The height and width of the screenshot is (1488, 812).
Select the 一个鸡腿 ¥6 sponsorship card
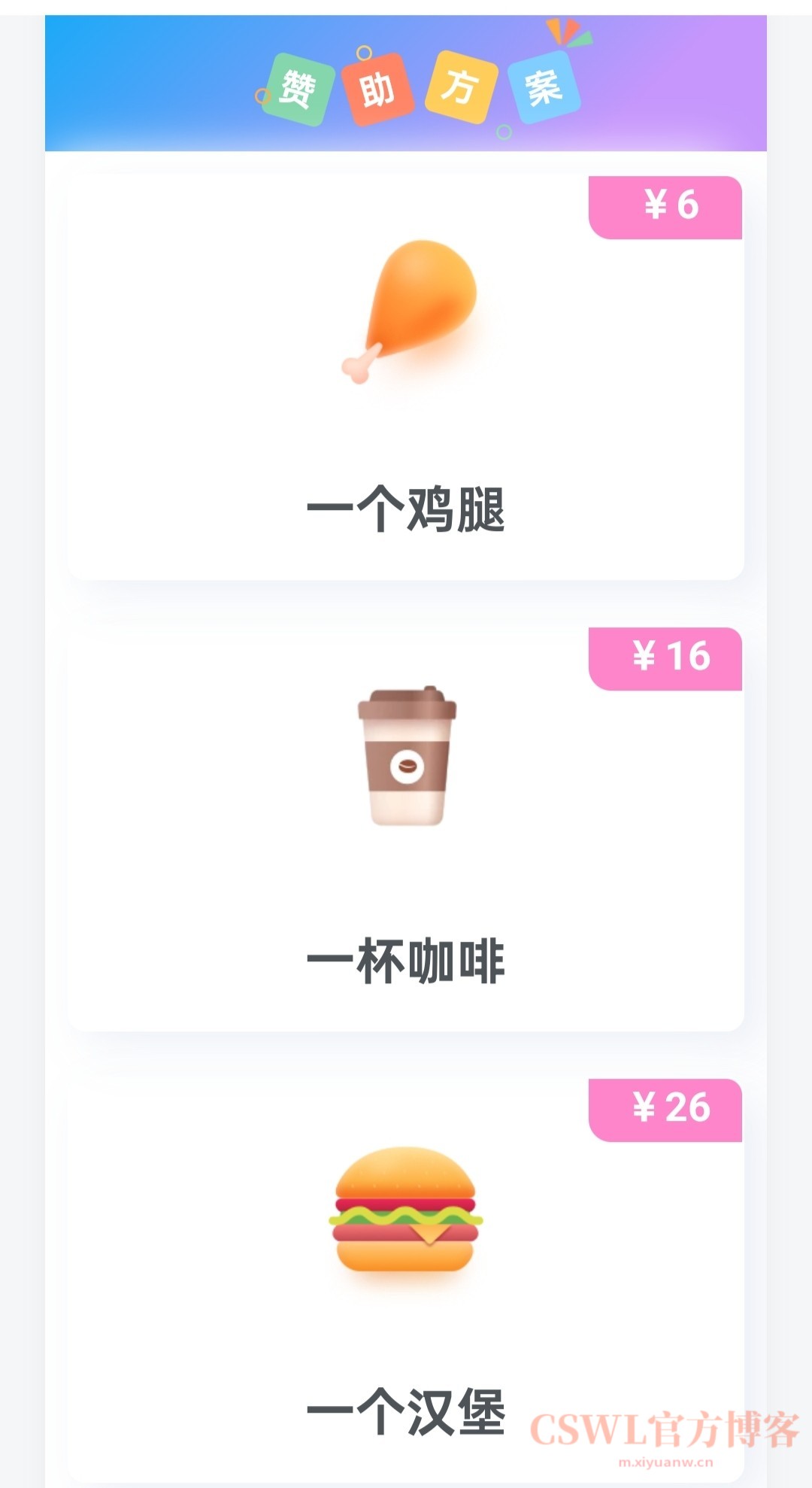point(406,376)
